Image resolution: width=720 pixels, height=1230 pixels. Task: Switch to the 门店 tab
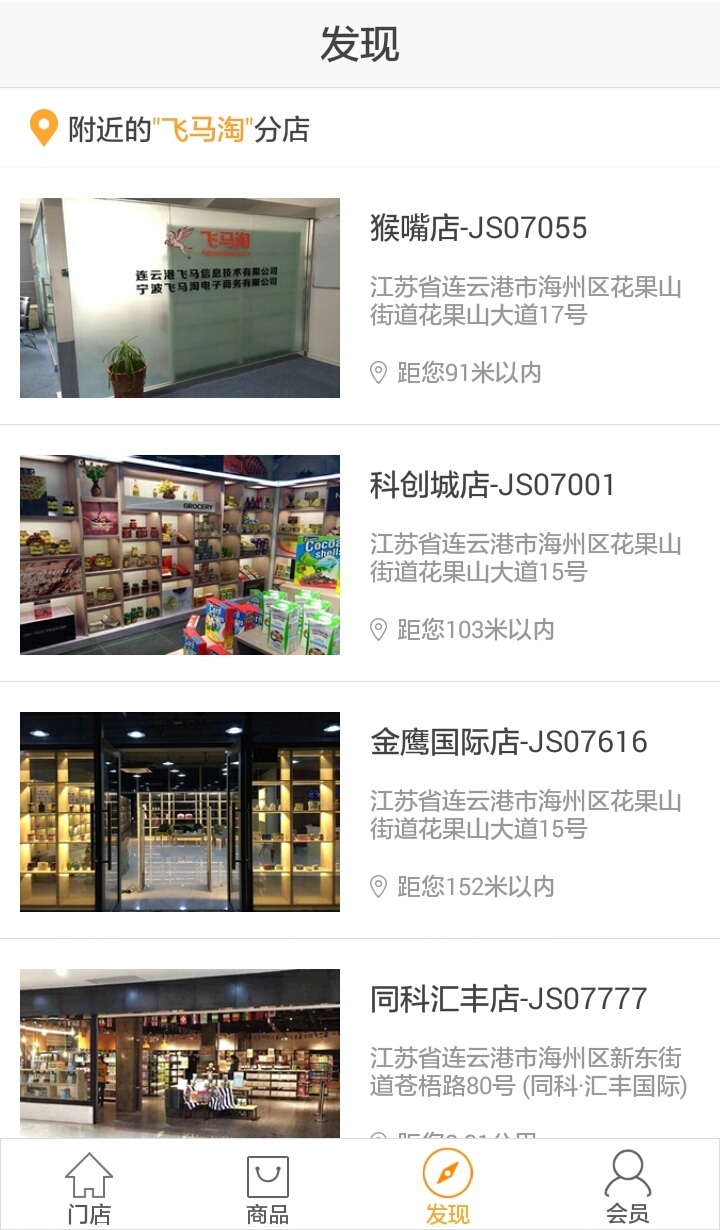click(x=89, y=1187)
